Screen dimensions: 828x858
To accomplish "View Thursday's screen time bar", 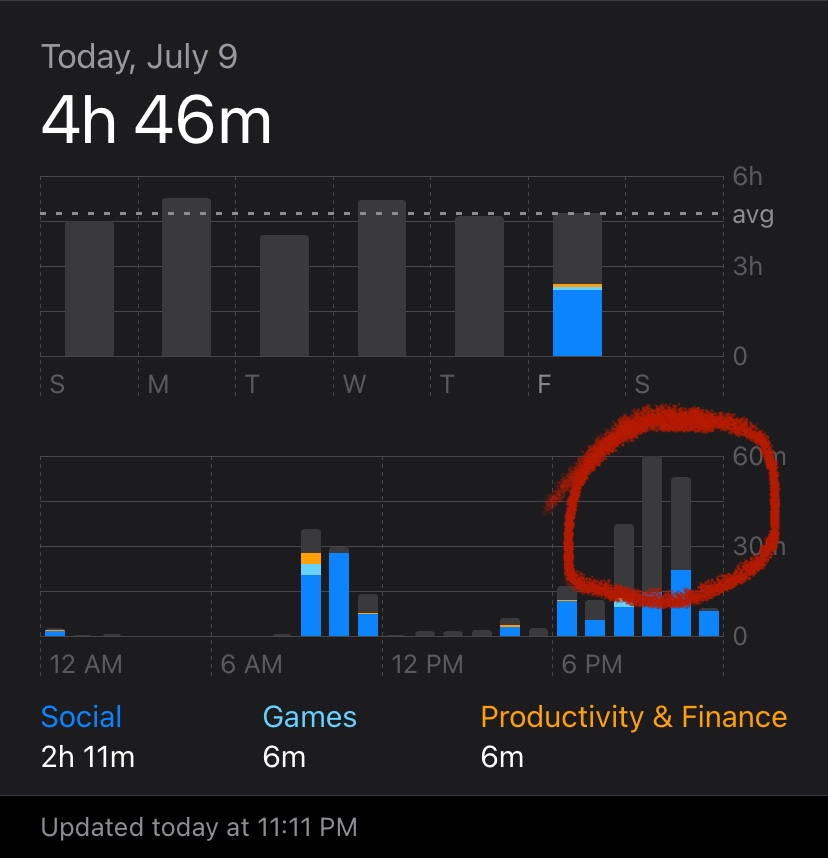I will pyautogui.click(x=479, y=286).
